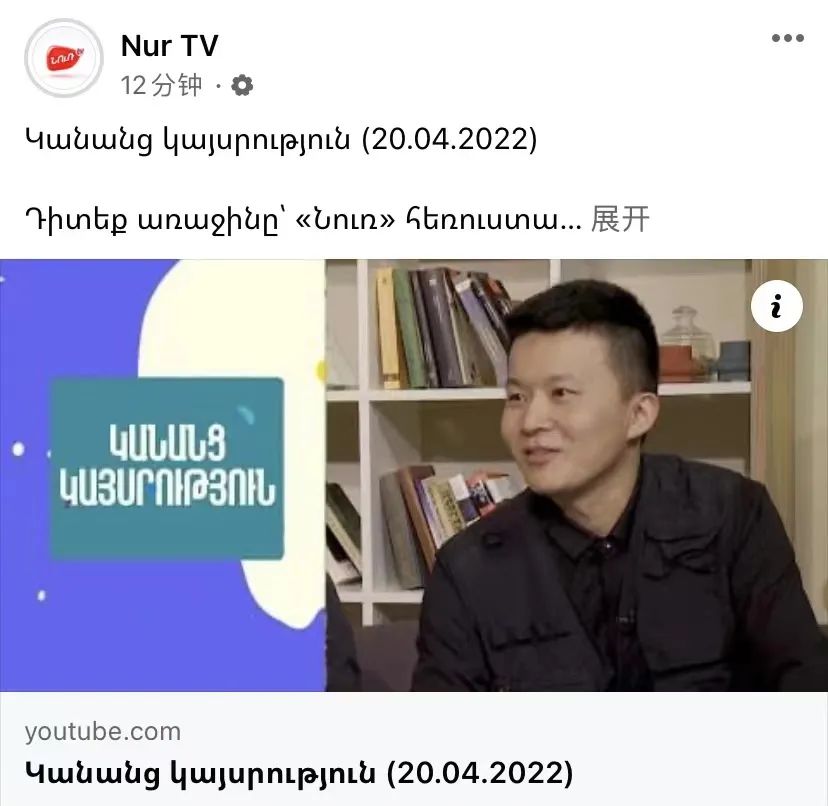Expand the full post text with 展开
Screen dimensions: 828x806
[620, 219]
